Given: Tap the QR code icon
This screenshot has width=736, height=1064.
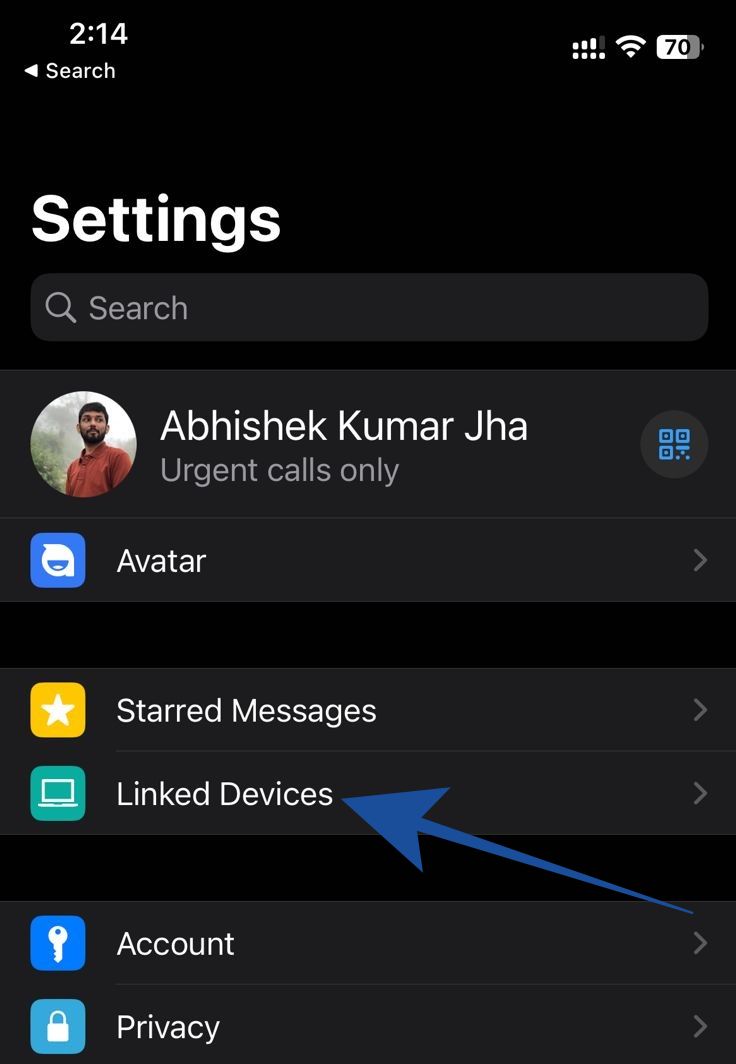Looking at the screenshot, I should [674, 444].
